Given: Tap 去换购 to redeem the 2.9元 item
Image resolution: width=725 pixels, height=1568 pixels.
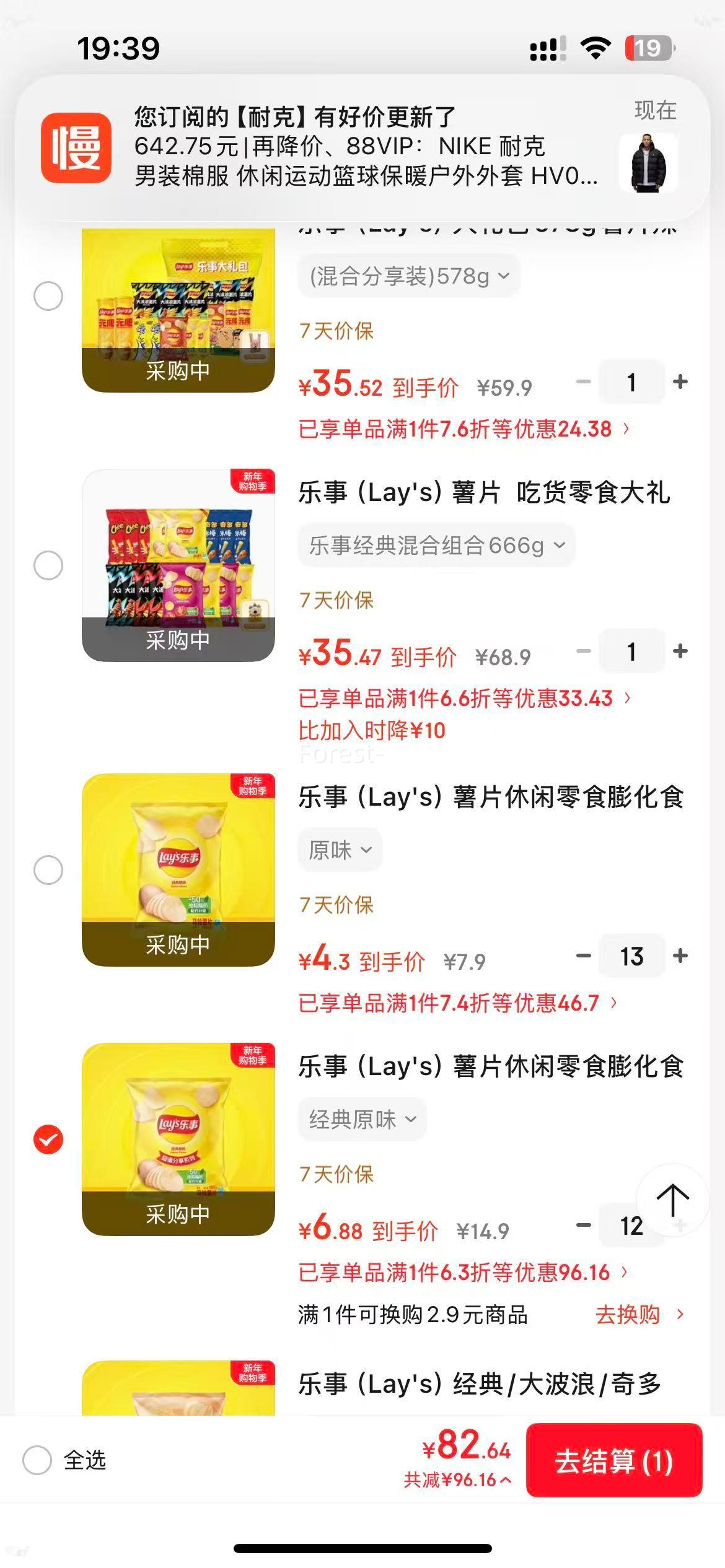Looking at the screenshot, I should 627,1315.
